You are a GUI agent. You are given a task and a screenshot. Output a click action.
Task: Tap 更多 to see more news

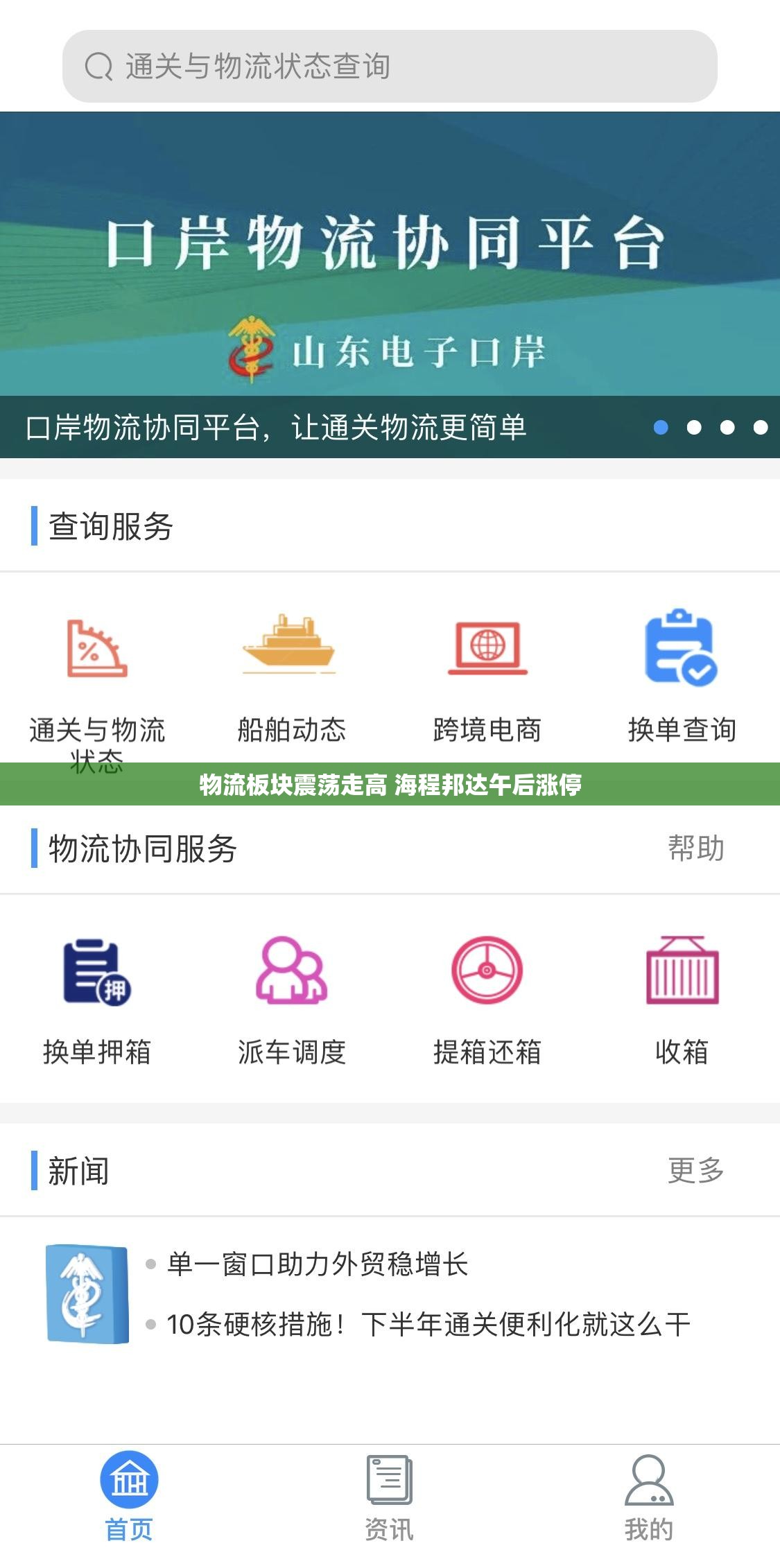click(696, 1170)
